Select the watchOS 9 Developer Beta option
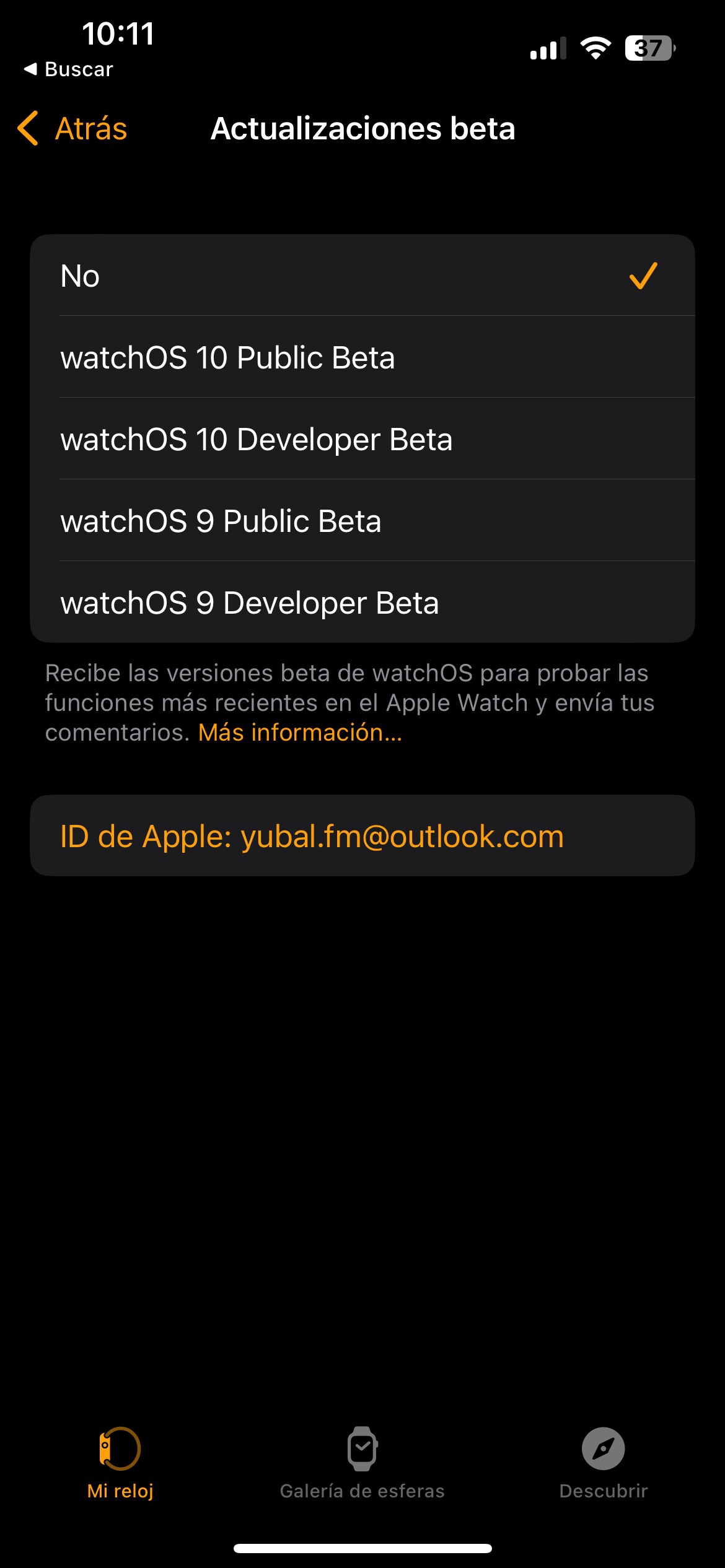 pyautogui.click(x=249, y=602)
